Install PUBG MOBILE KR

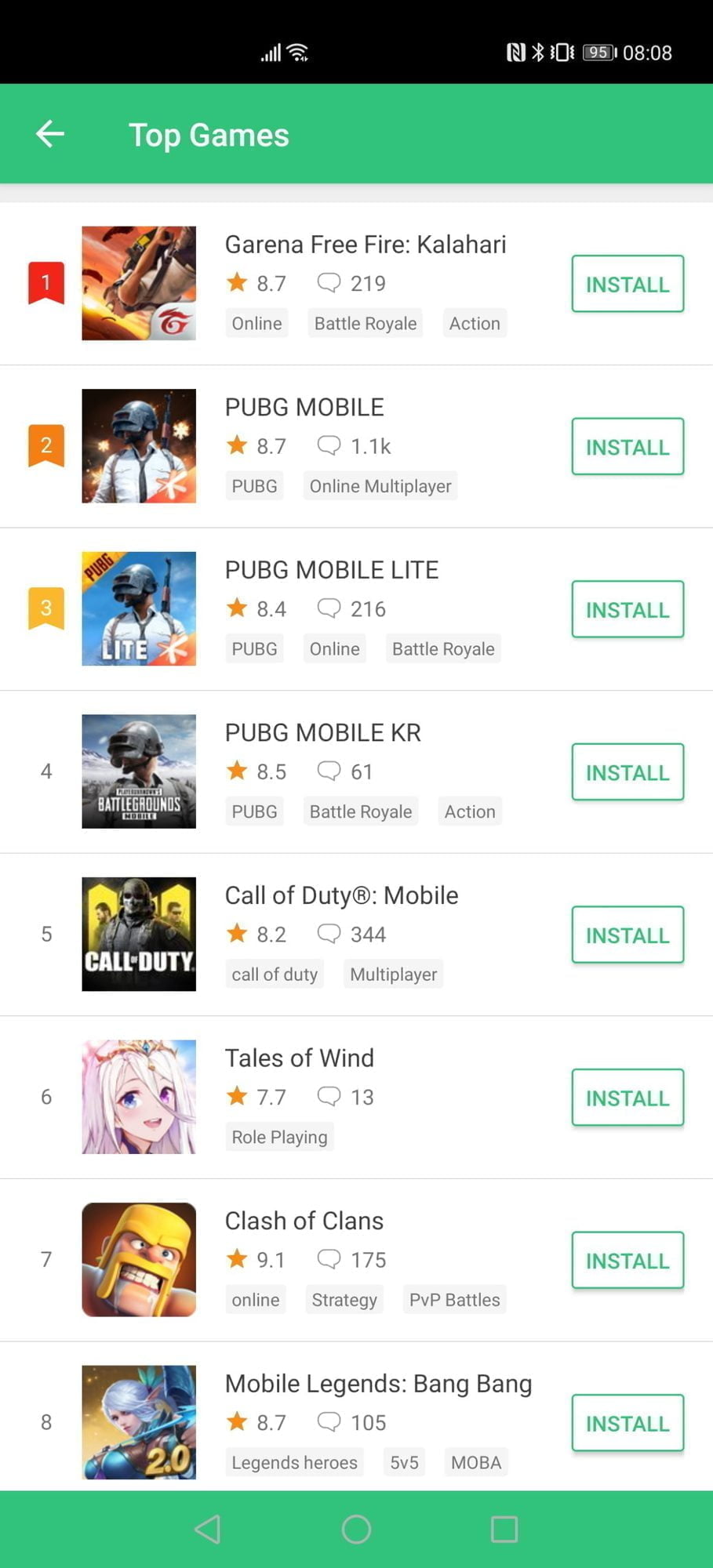coord(627,771)
